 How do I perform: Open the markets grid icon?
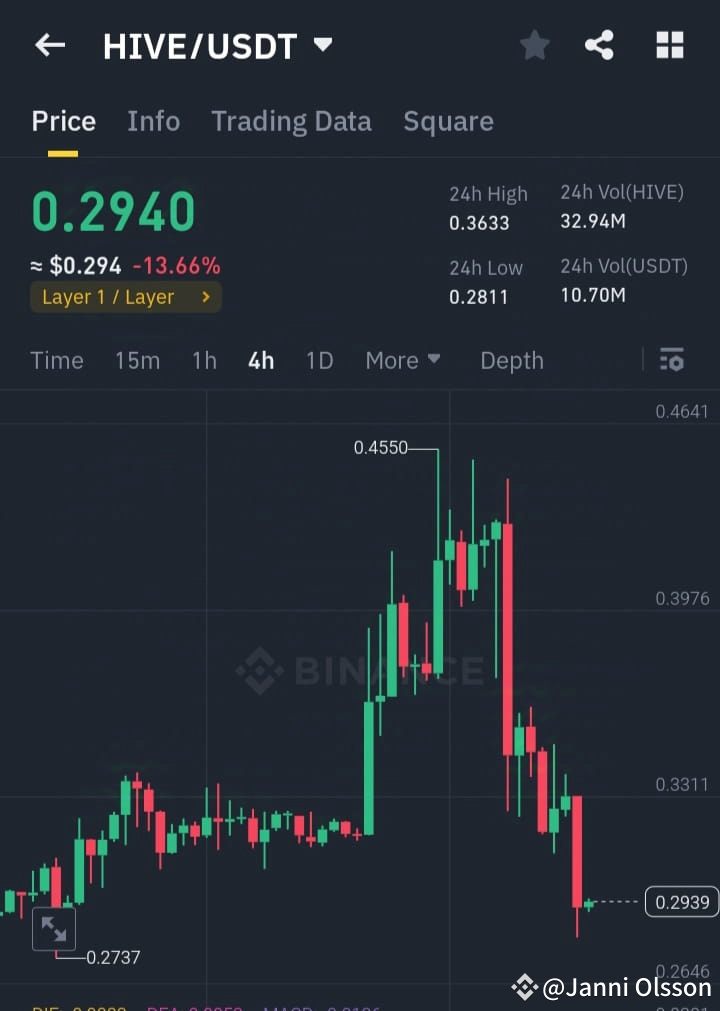668,44
